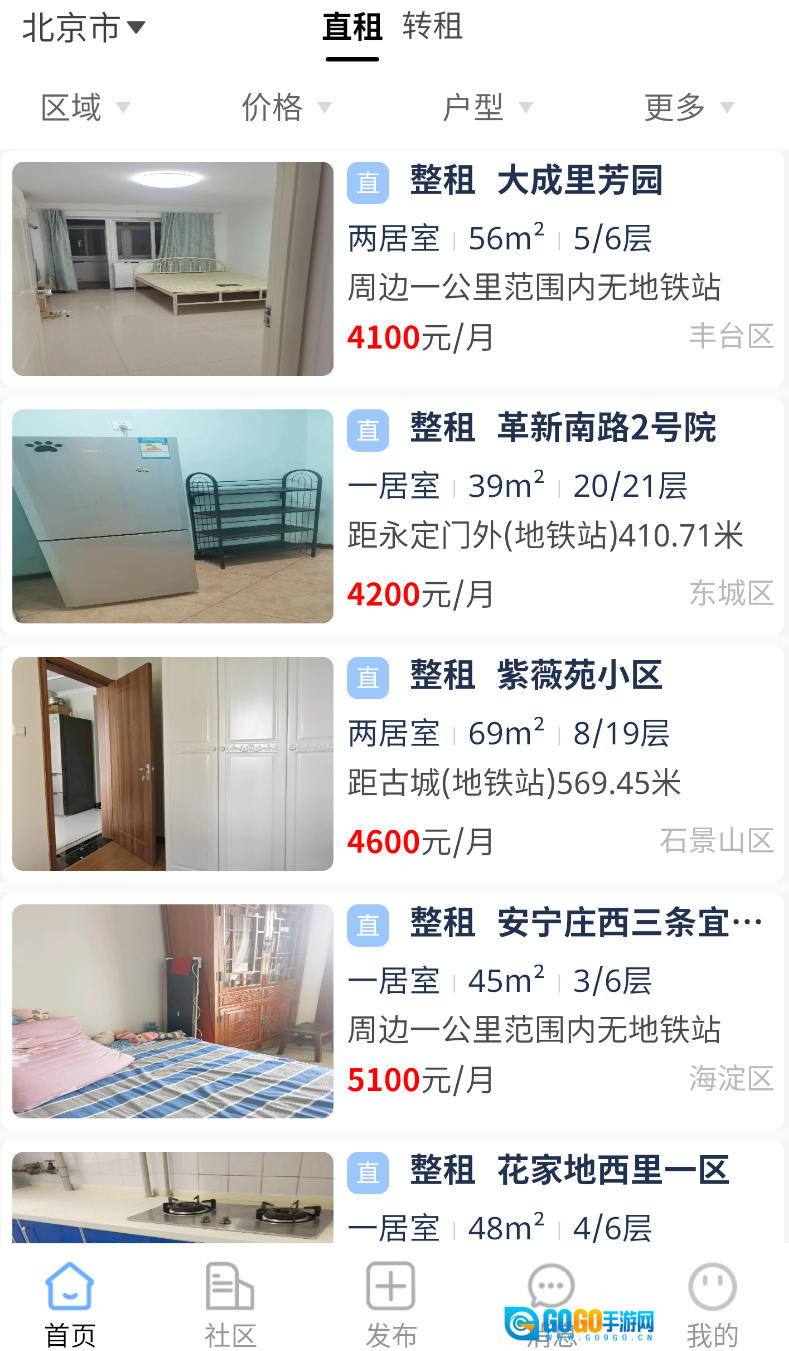Open the 消息 messages icon
Screen dimensions: 789x1351
550,1286
